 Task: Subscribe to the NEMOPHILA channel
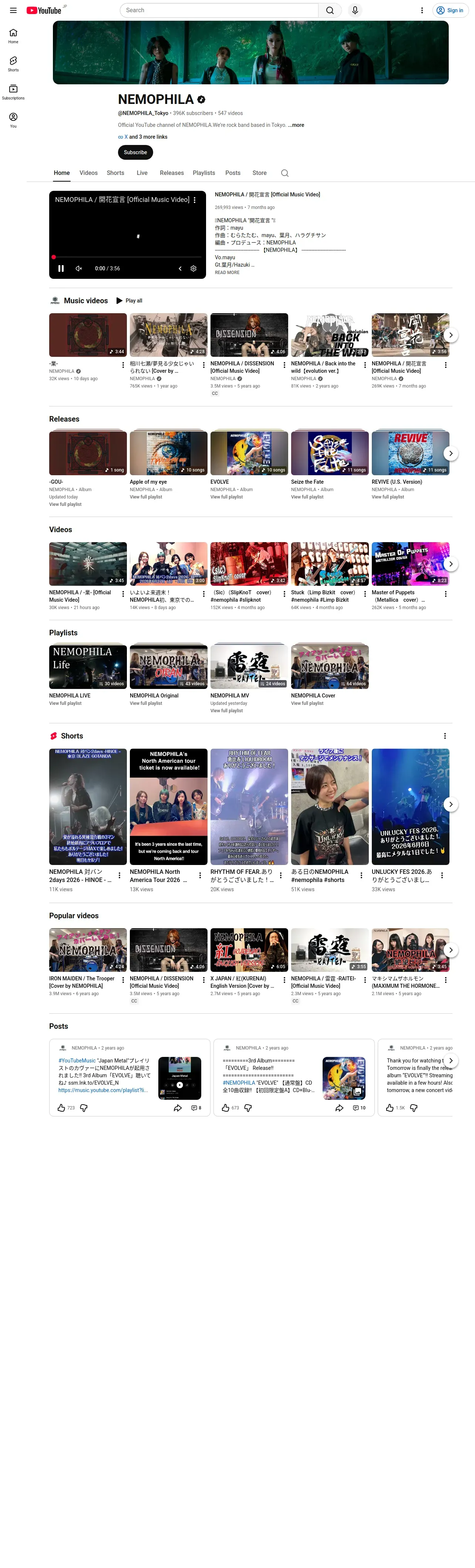tap(135, 152)
